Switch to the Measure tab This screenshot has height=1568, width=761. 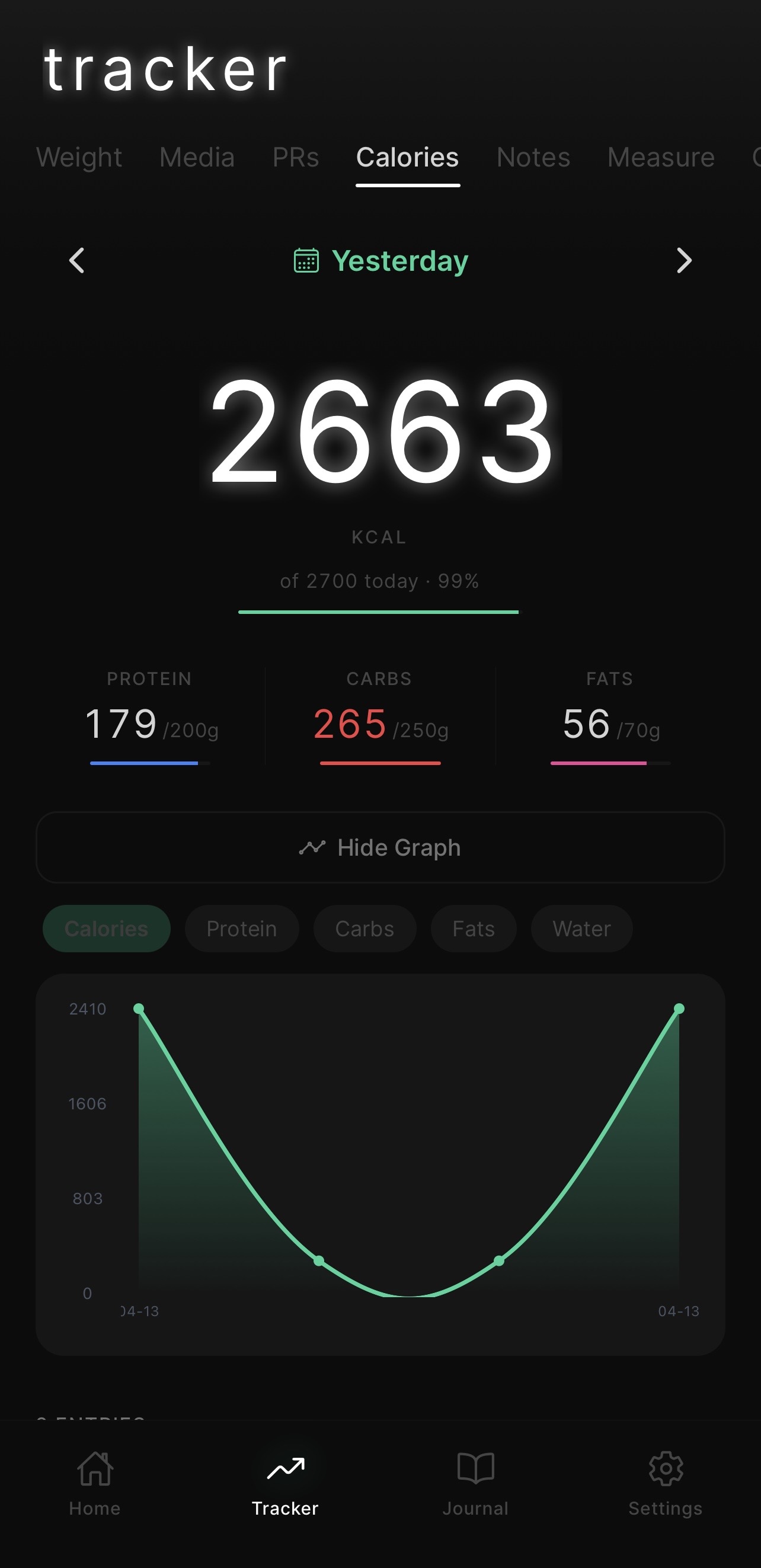pyautogui.click(x=661, y=158)
